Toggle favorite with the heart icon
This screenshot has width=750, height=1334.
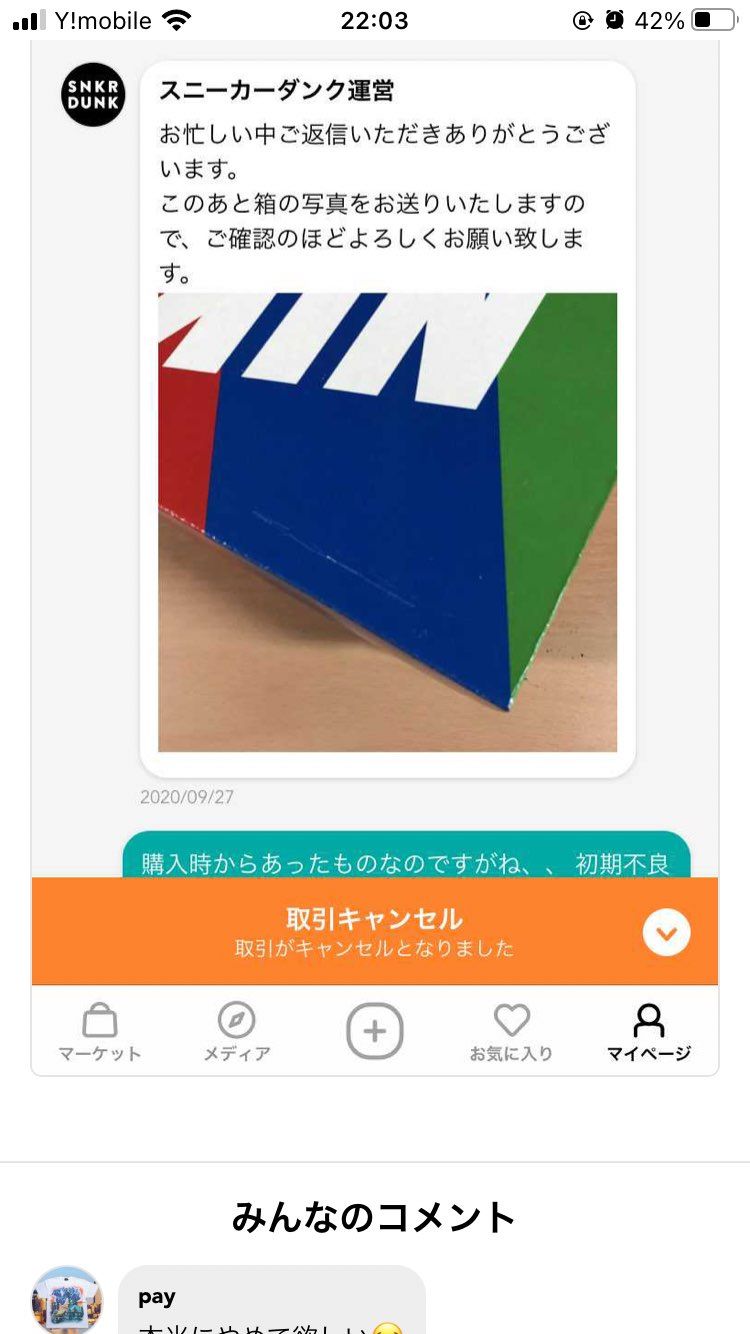(512, 1020)
